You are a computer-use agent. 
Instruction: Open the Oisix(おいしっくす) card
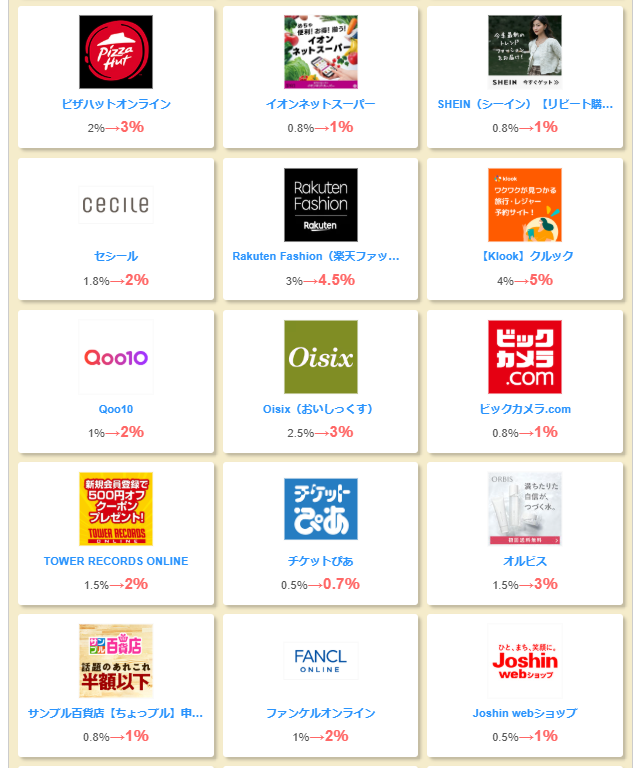320,381
